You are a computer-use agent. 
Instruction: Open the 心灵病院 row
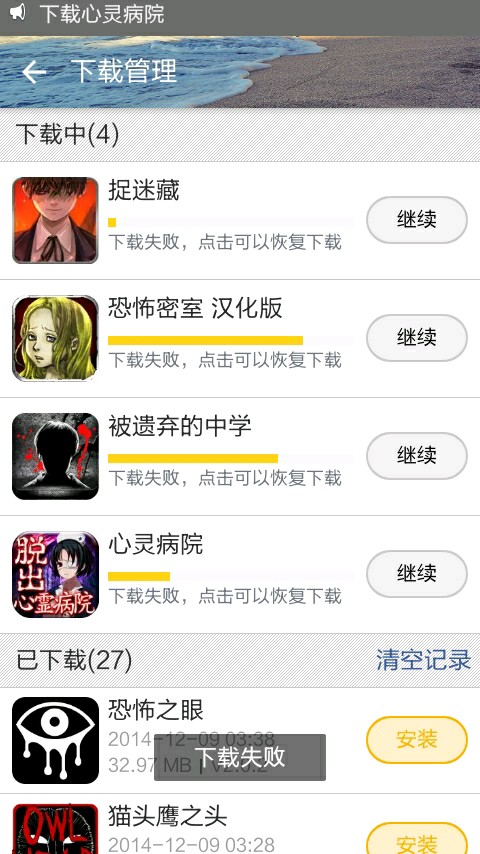click(x=240, y=575)
